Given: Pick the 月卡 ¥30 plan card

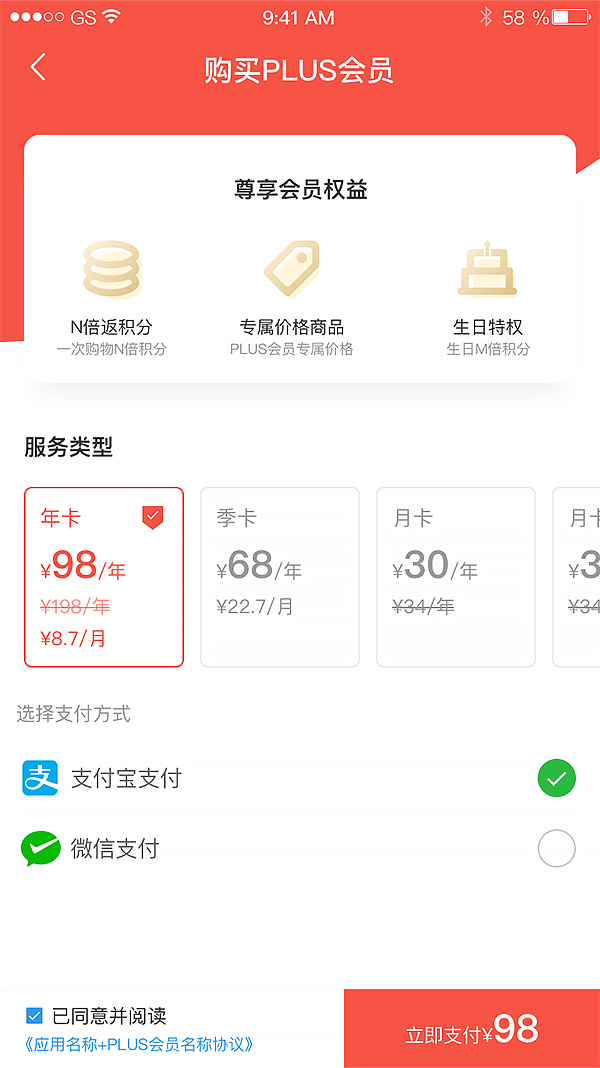Looking at the screenshot, I should (456, 577).
